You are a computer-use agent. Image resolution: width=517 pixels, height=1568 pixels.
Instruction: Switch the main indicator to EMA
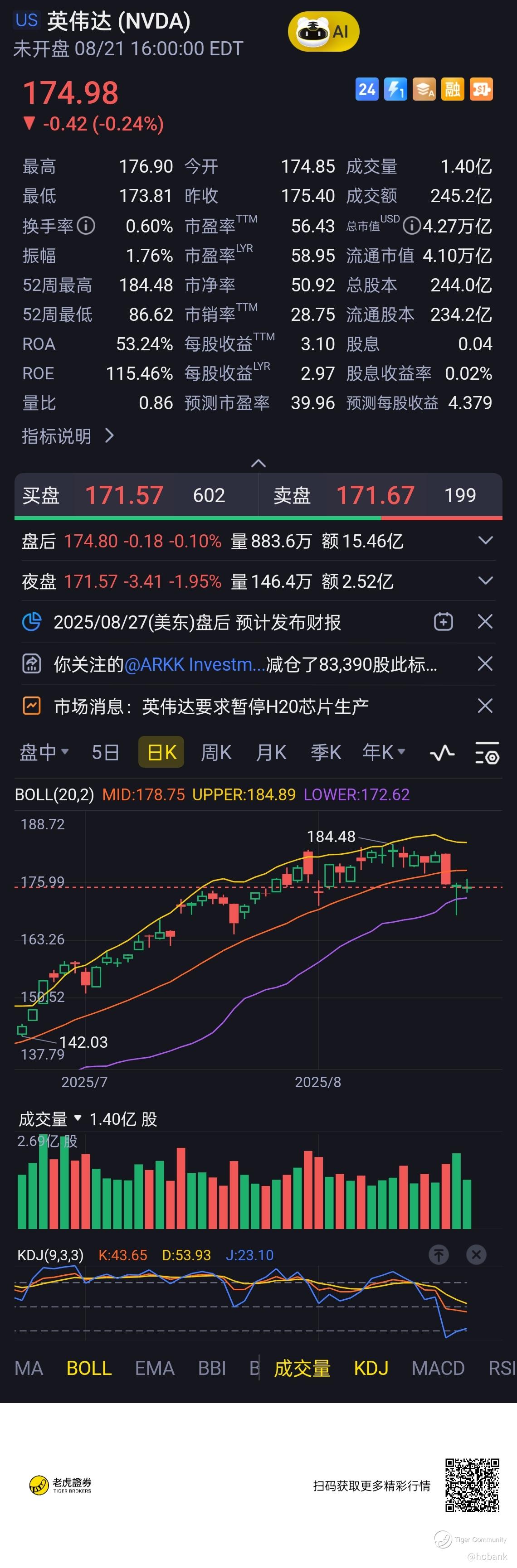click(155, 1368)
